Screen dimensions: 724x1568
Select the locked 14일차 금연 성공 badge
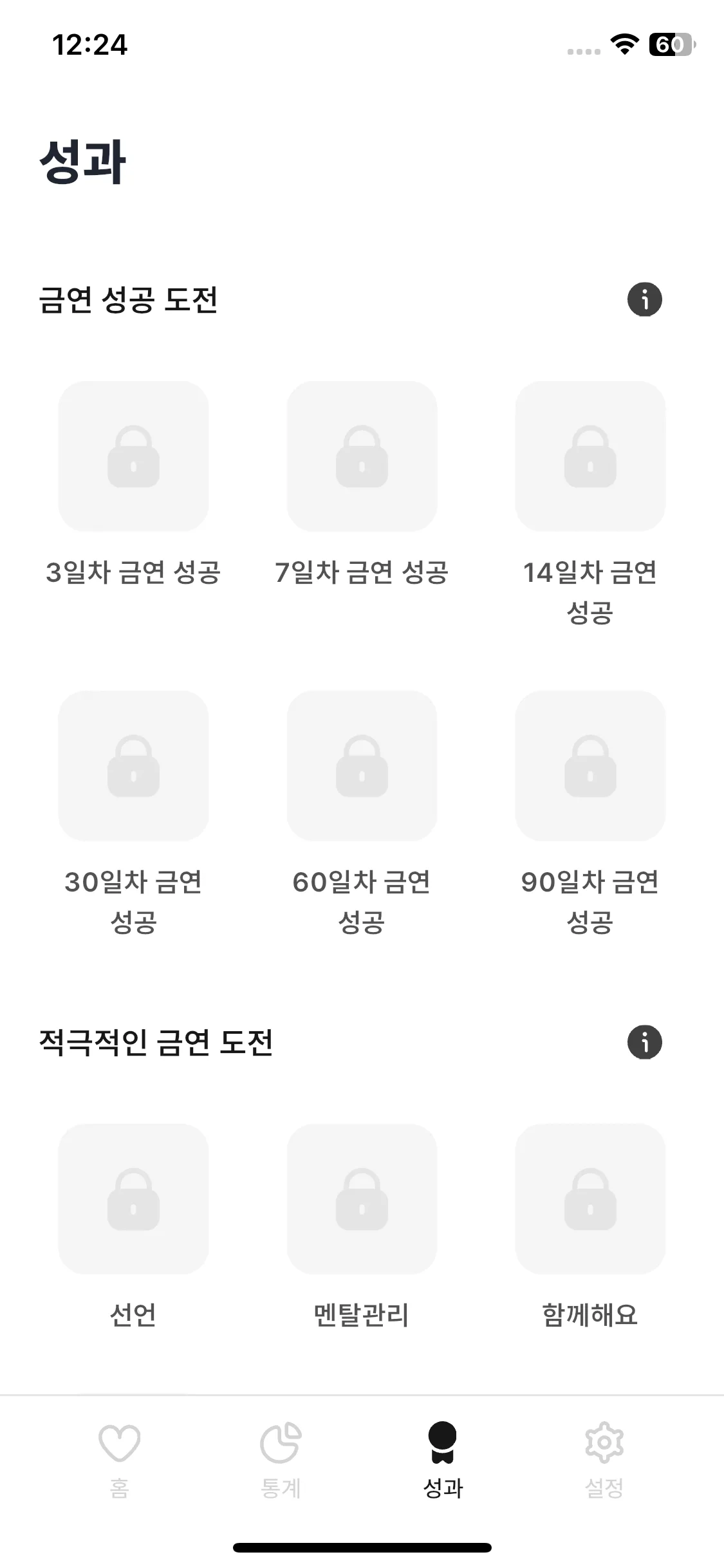[590, 456]
